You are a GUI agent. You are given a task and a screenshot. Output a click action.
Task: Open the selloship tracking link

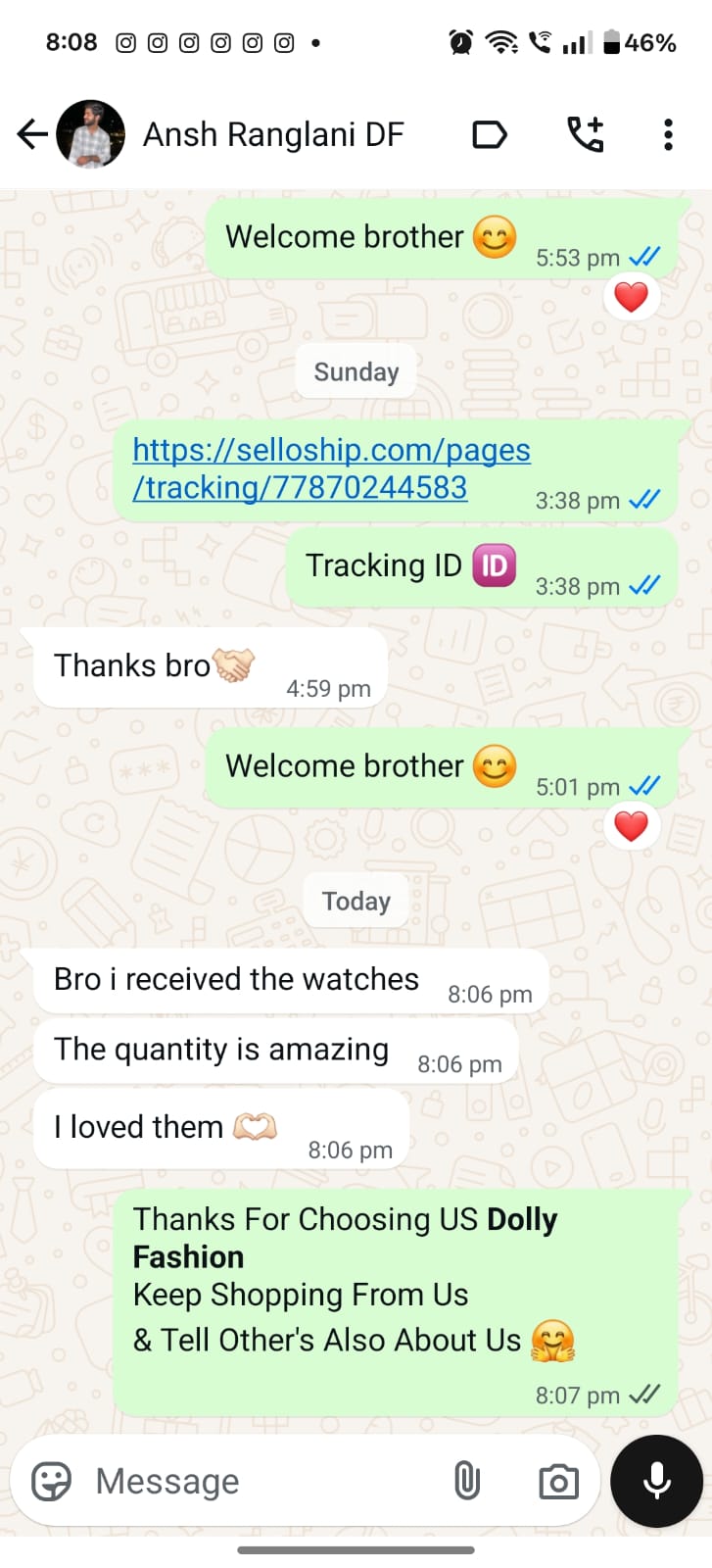click(331, 468)
